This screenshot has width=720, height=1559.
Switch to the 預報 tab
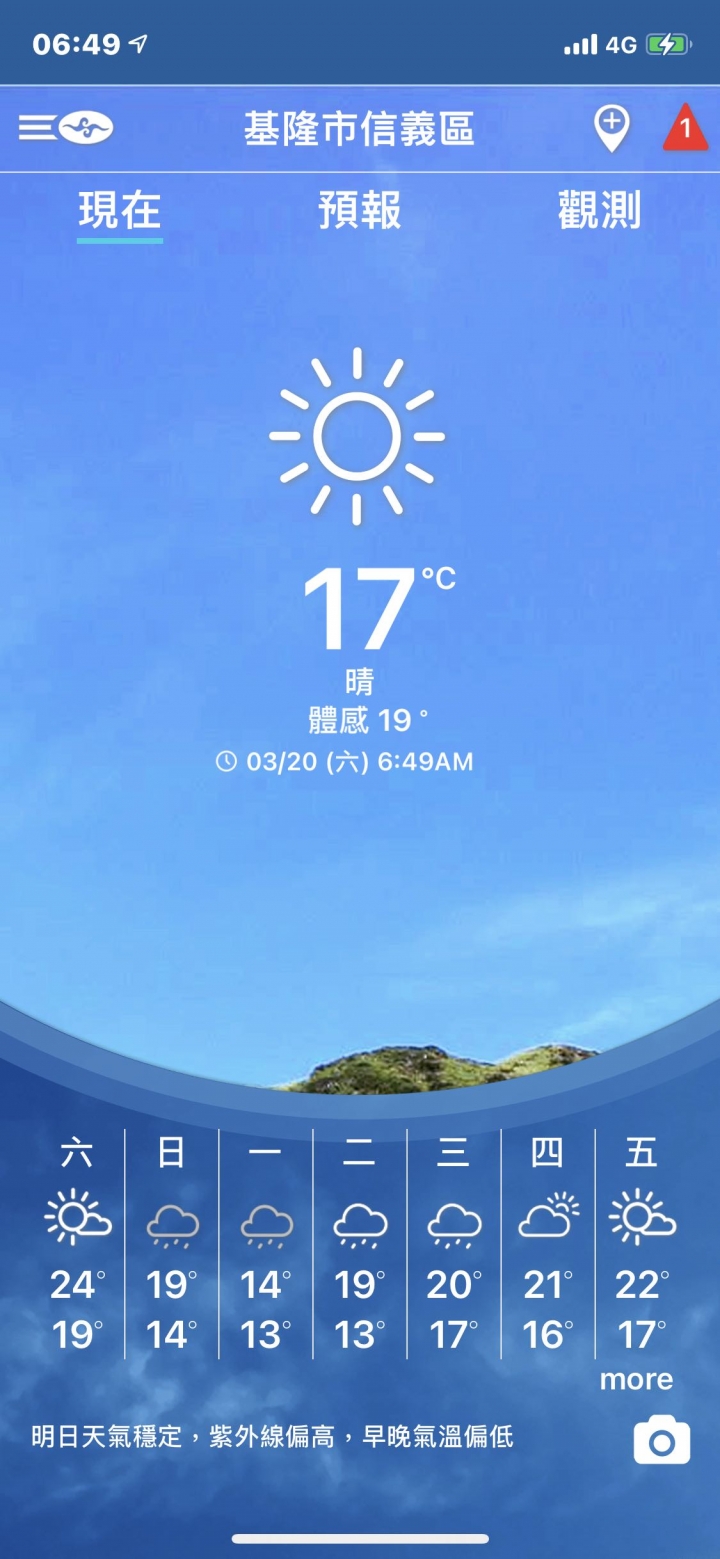point(360,211)
